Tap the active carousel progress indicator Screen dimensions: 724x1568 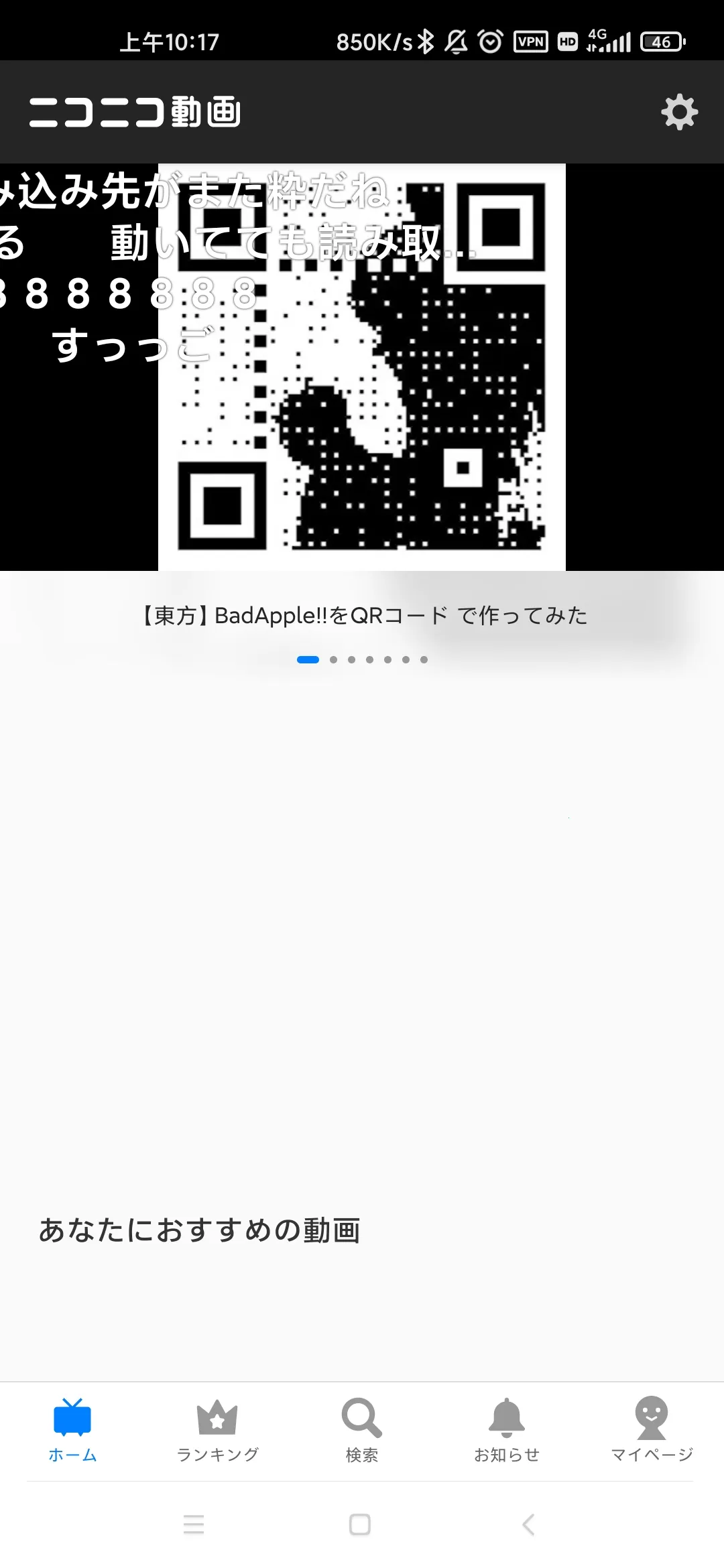pos(307,659)
